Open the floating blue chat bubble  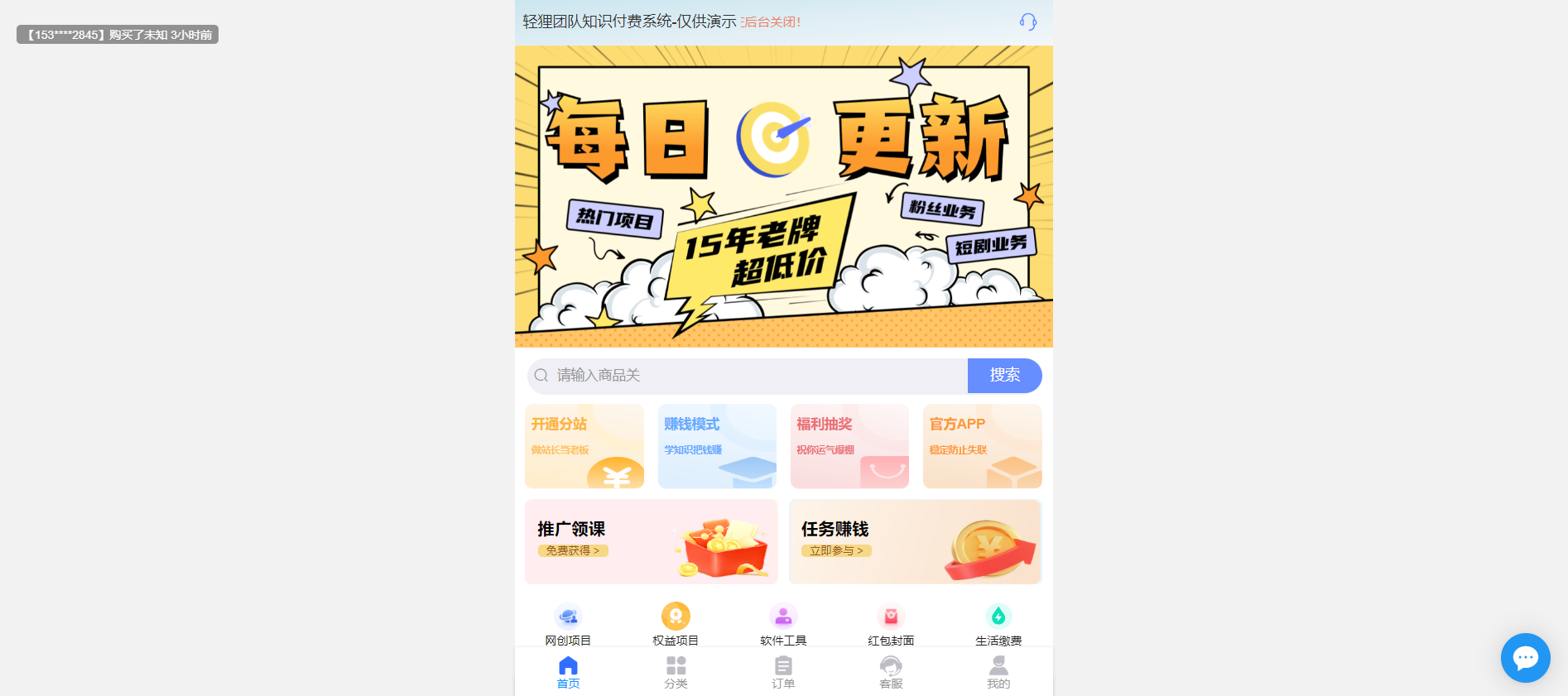click(1525, 658)
